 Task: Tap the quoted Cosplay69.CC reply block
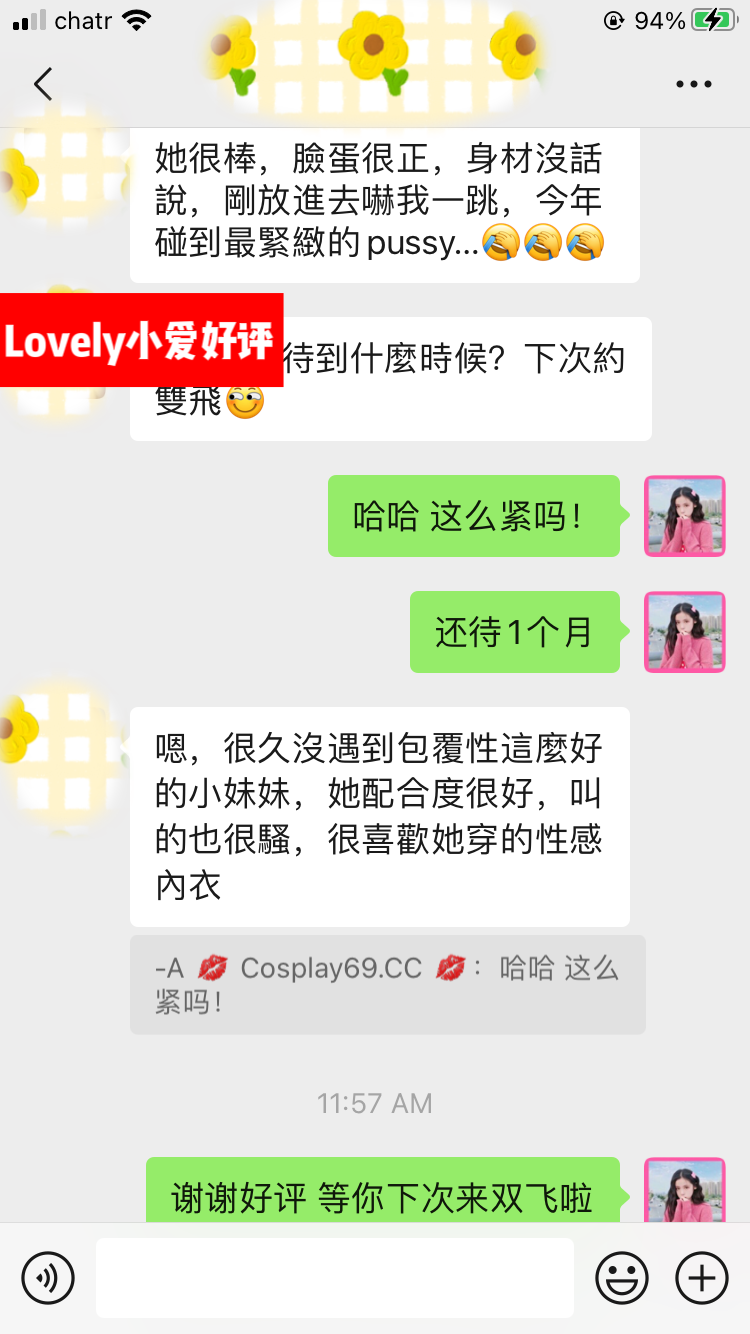coord(387,984)
